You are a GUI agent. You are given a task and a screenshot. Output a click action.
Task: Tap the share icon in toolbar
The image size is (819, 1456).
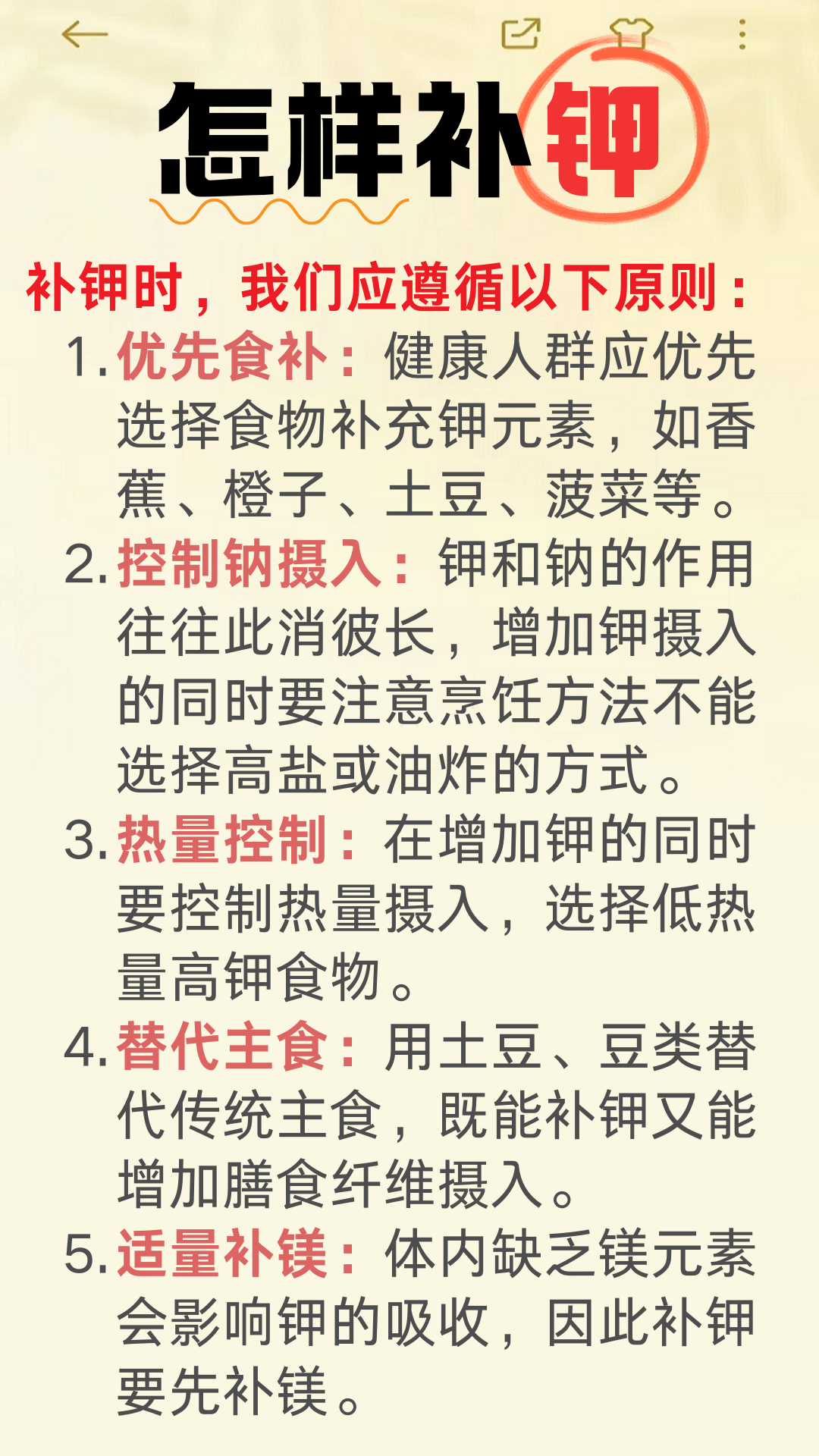[x=521, y=34]
